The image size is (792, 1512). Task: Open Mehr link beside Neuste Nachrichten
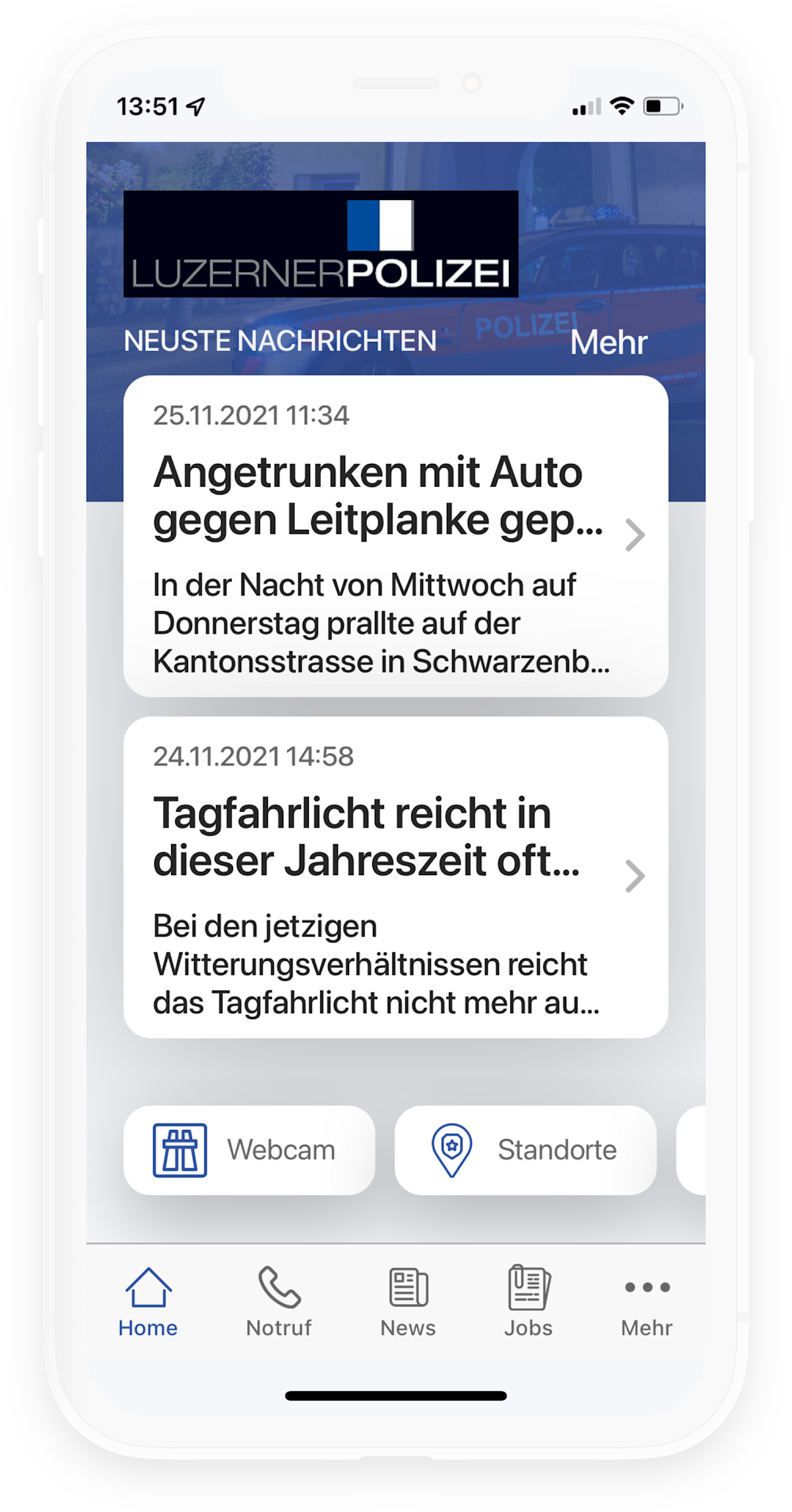(609, 342)
